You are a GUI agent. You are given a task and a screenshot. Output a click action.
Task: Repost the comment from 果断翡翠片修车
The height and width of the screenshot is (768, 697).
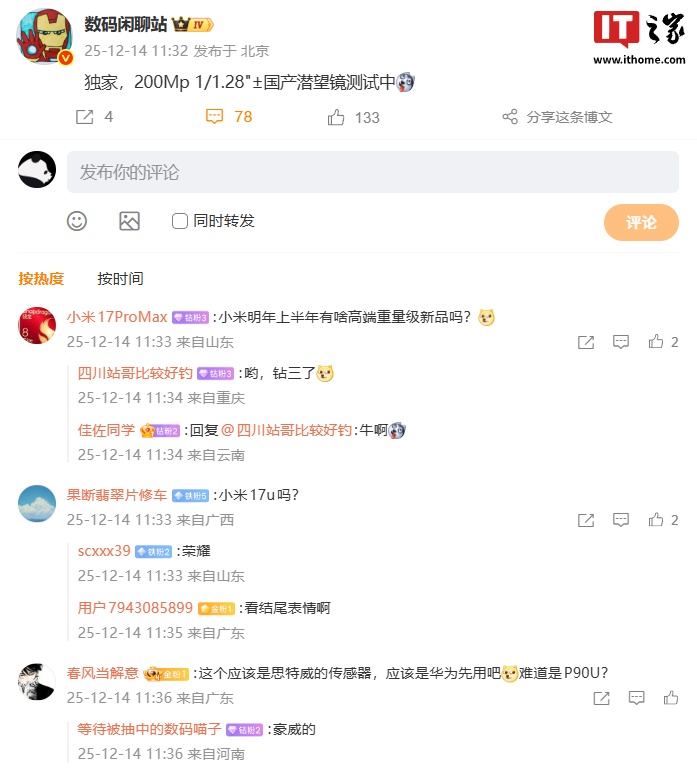coord(586,520)
